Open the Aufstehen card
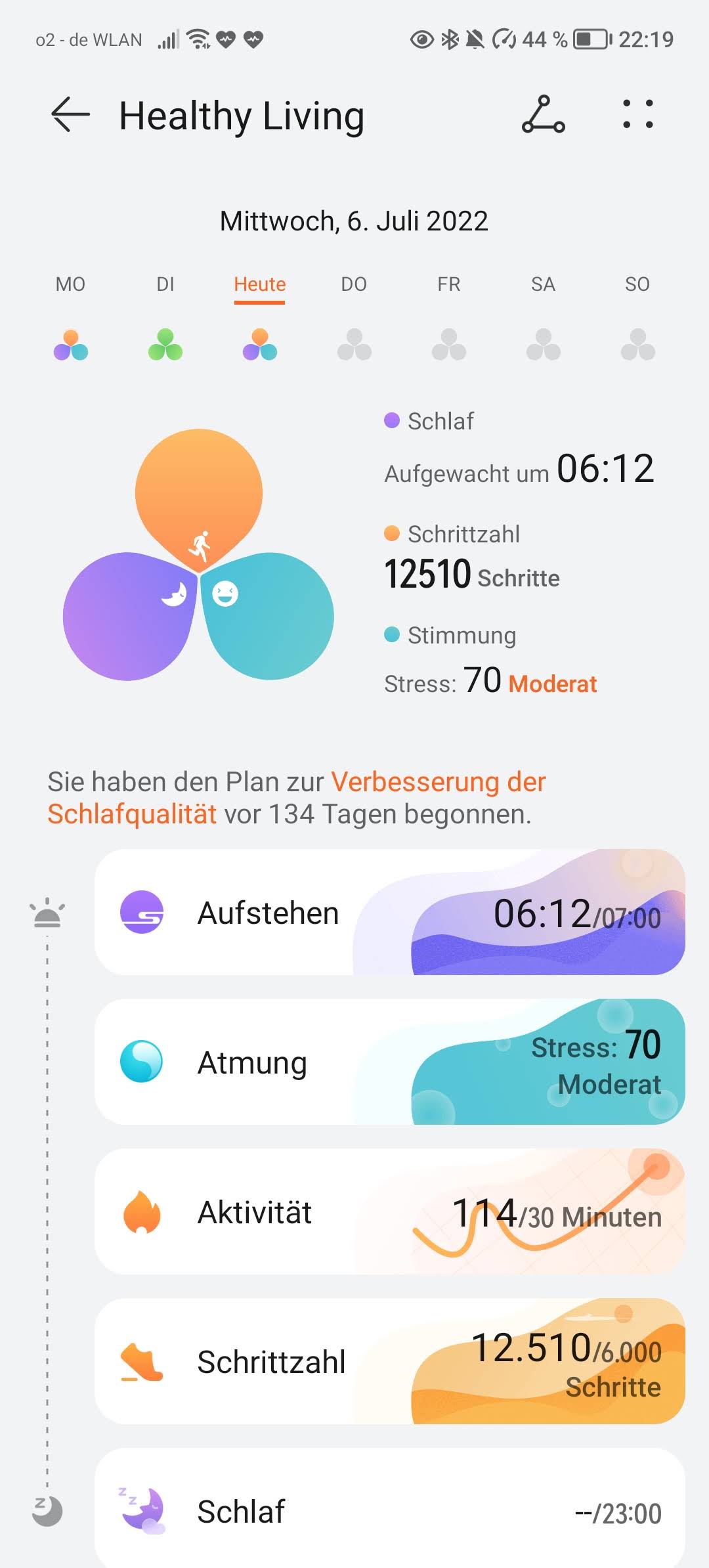 point(390,912)
